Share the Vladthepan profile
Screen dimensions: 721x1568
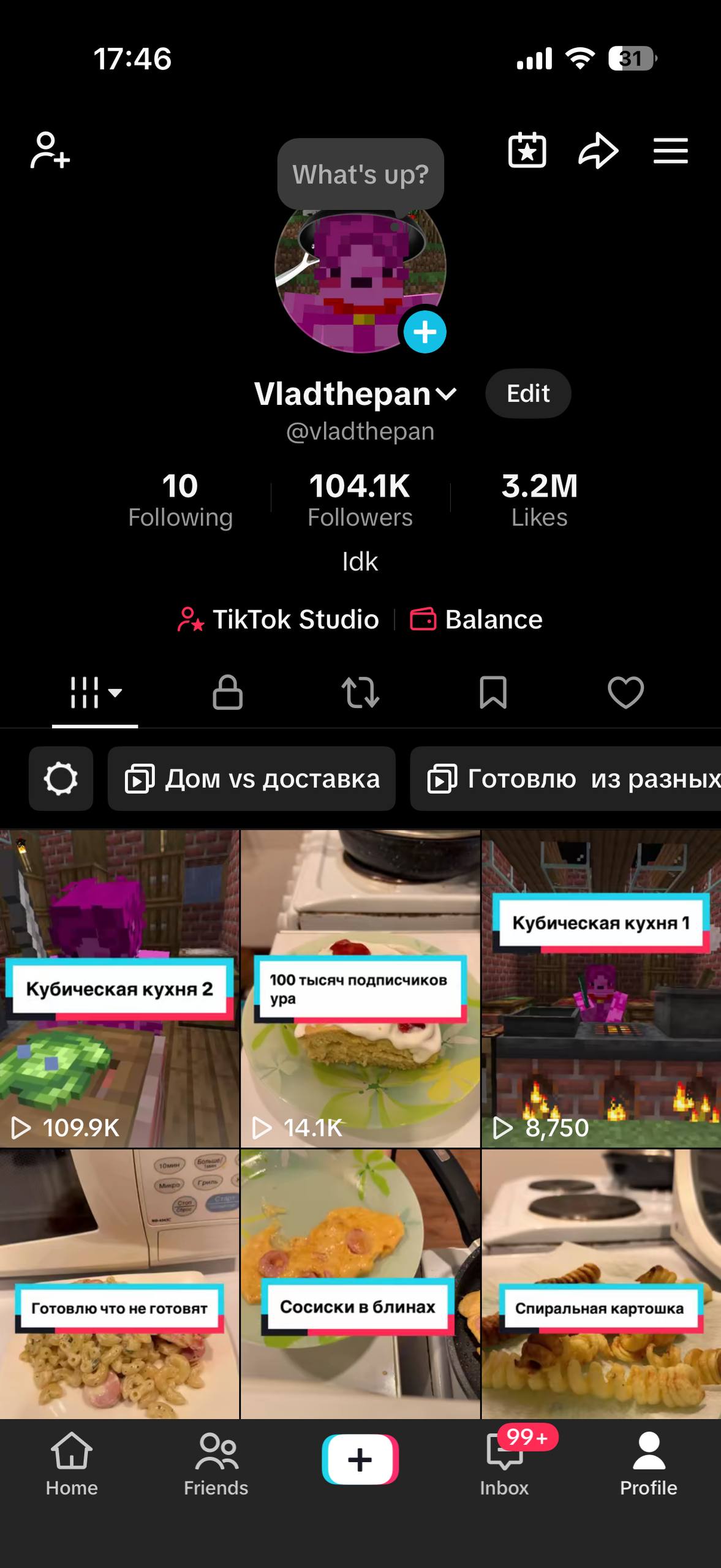coord(598,151)
